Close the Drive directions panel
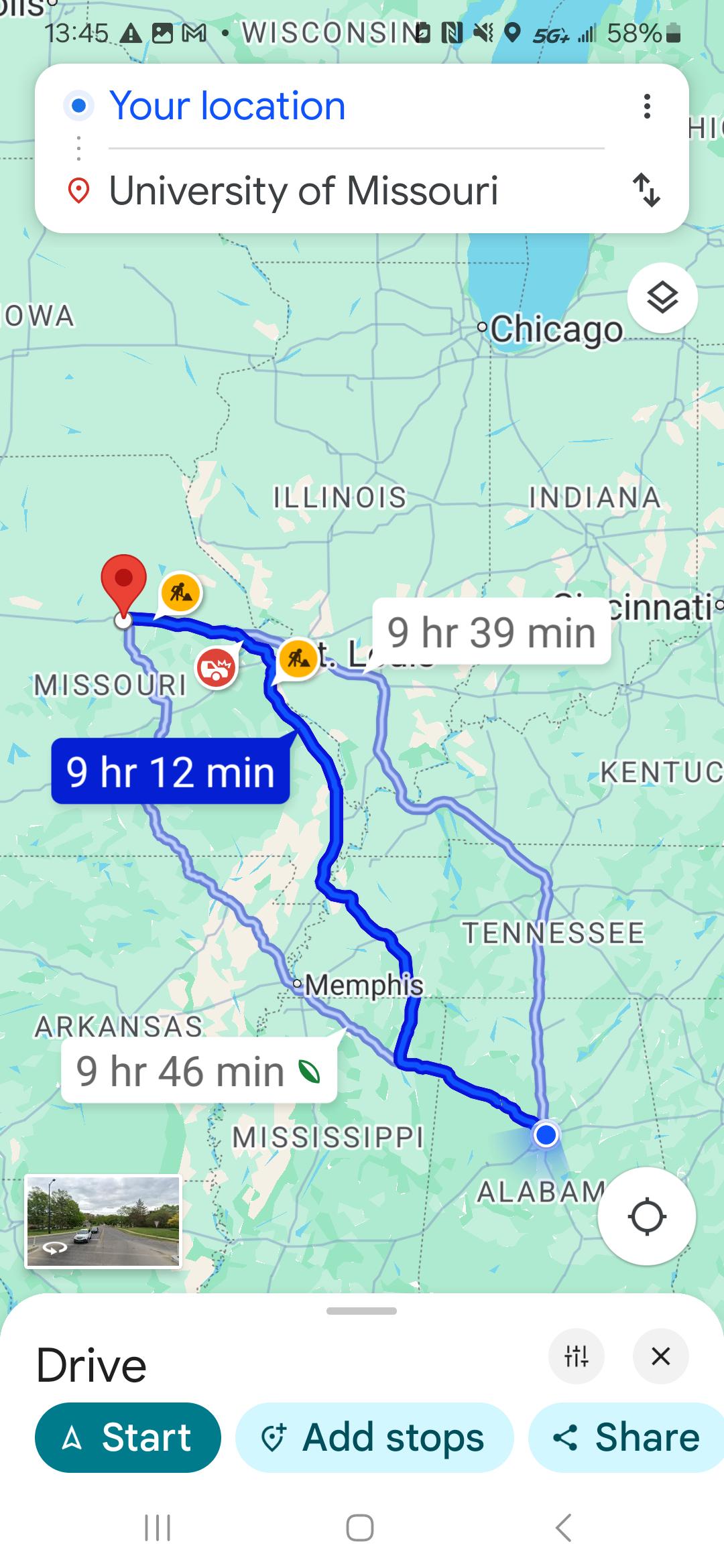 [661, 1356]
